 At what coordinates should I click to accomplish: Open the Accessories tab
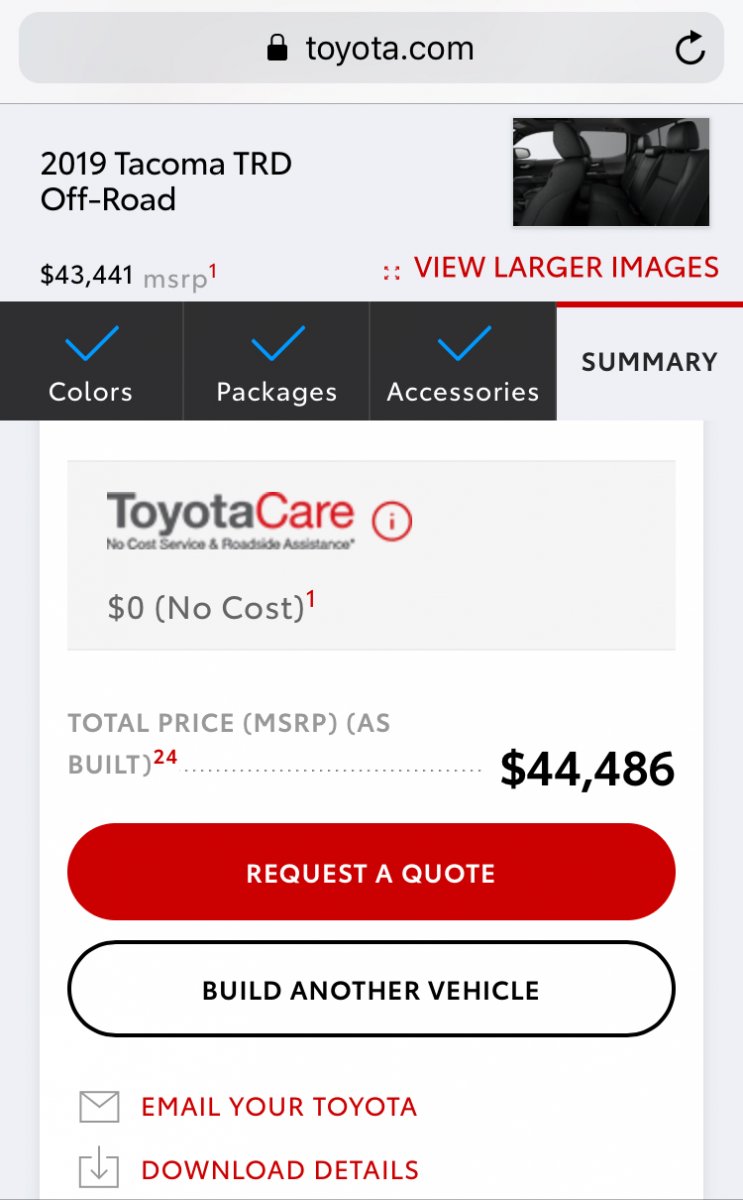click(463, 362)
